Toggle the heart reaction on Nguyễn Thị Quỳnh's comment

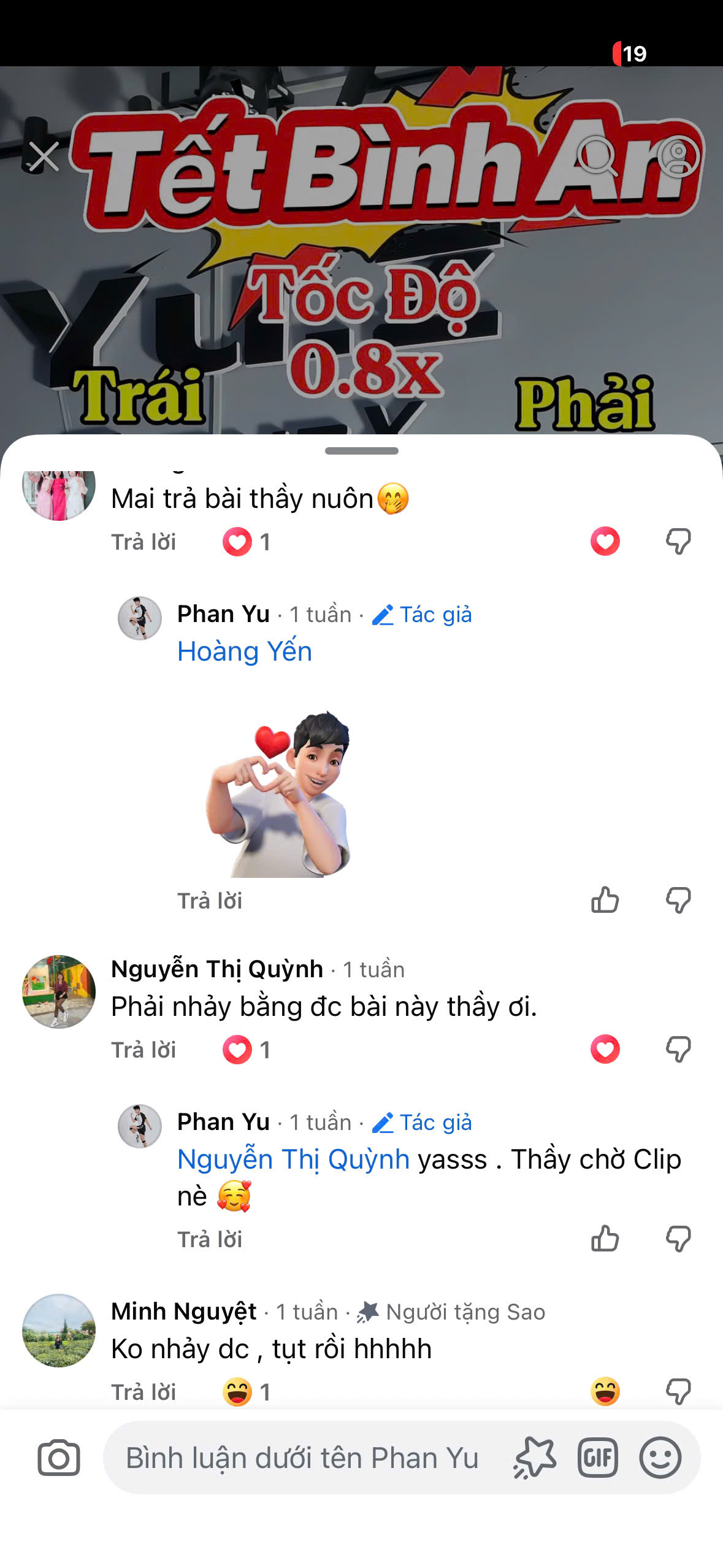[x=605, y=1049]
